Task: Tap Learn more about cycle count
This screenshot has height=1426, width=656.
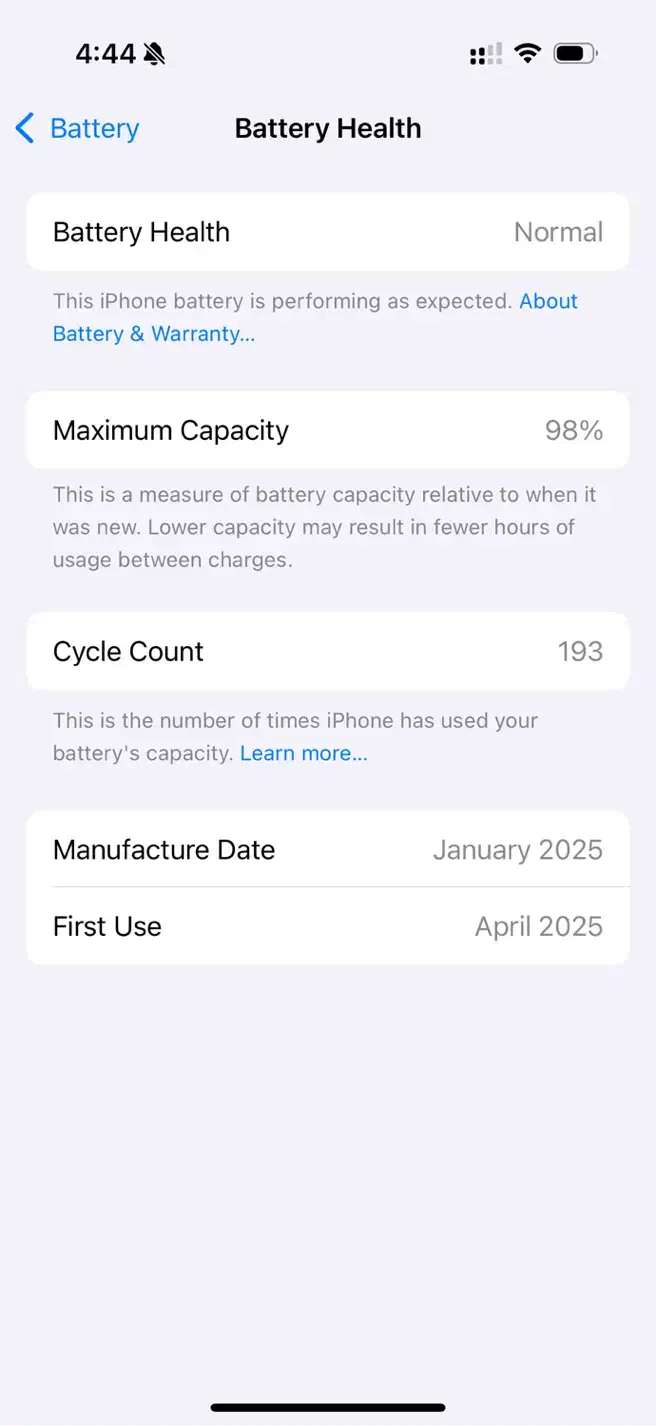Action: [x=304, y=753]
